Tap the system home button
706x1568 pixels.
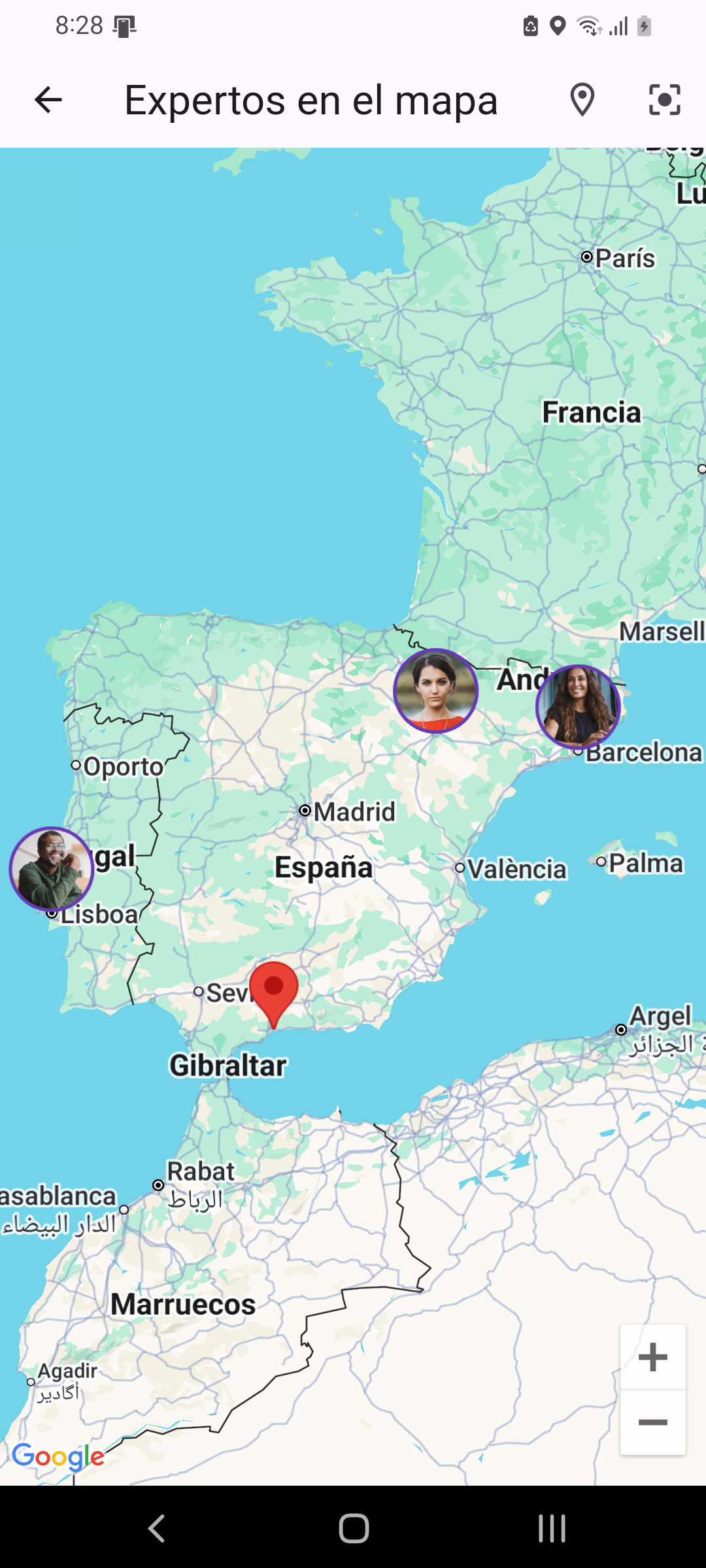[354, 1529]
